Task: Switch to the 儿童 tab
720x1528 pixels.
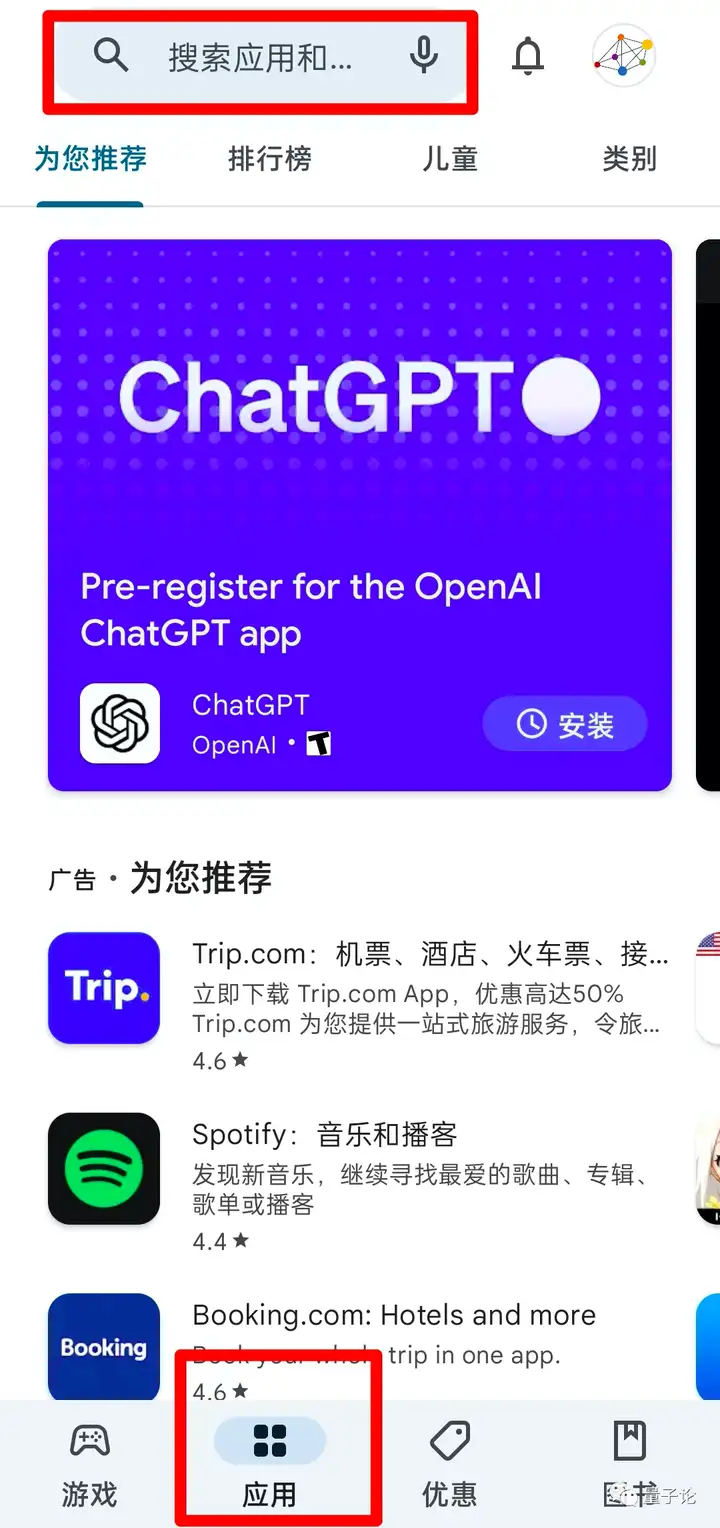Action: pyautogui.click(x=449, y=159)
